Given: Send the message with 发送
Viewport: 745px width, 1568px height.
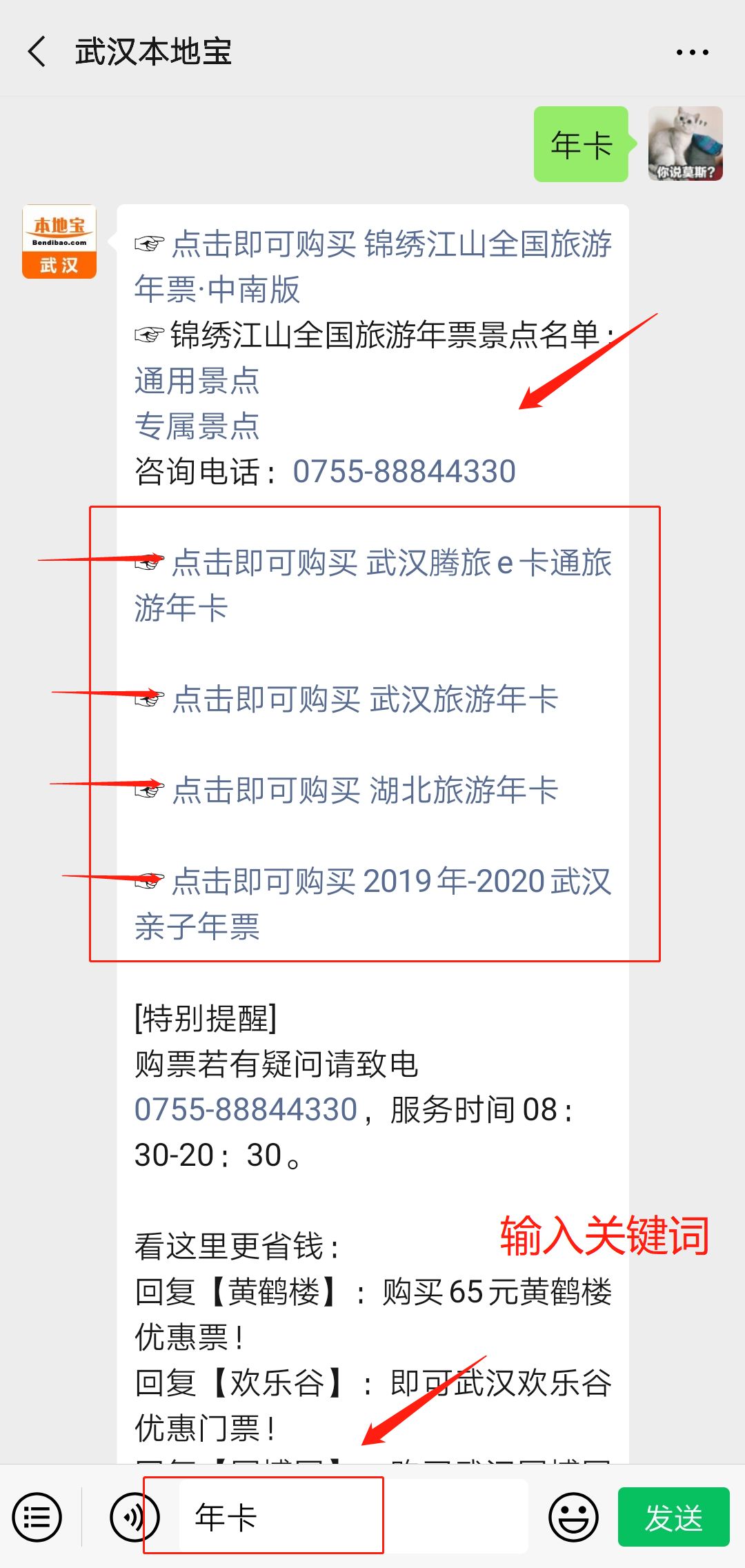Looking at the screenshot, I should click(x=673, y=1518).
